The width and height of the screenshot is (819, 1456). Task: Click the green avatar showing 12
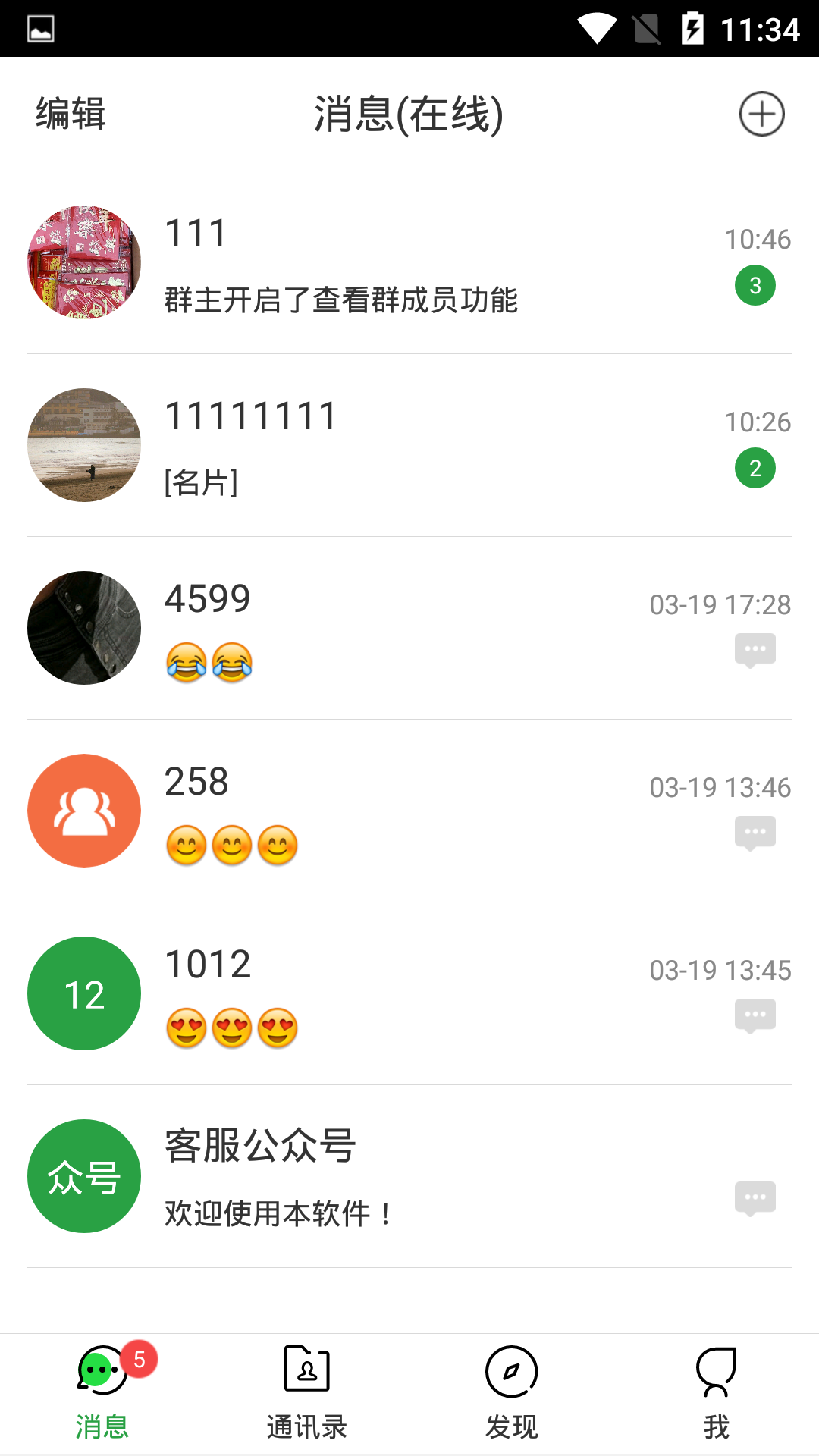(x=83, y=992)
